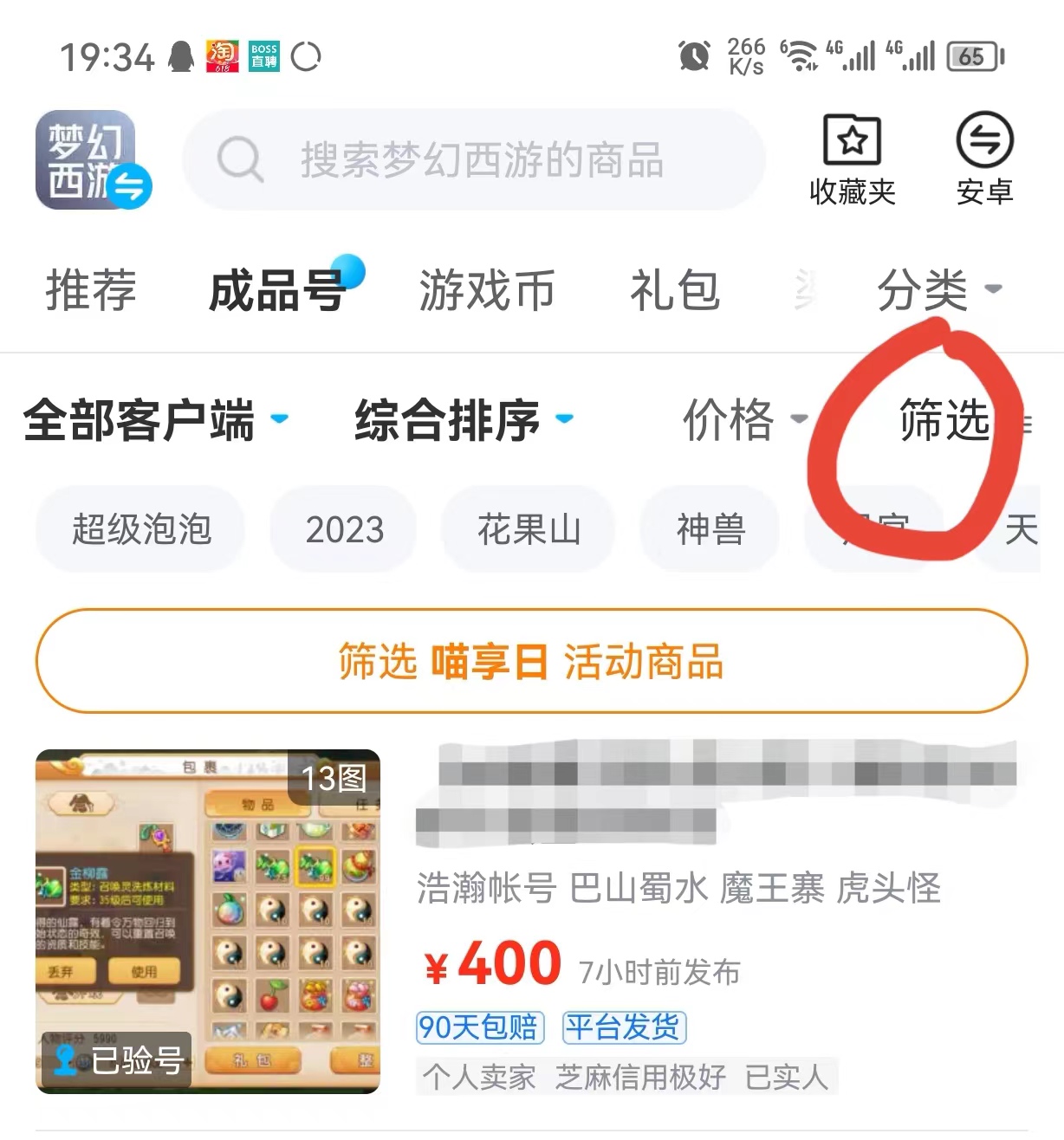Viewport: 1064px width, 1140px height.
Task: Choose the 花果山 filter chip
Action: (529, 529)
